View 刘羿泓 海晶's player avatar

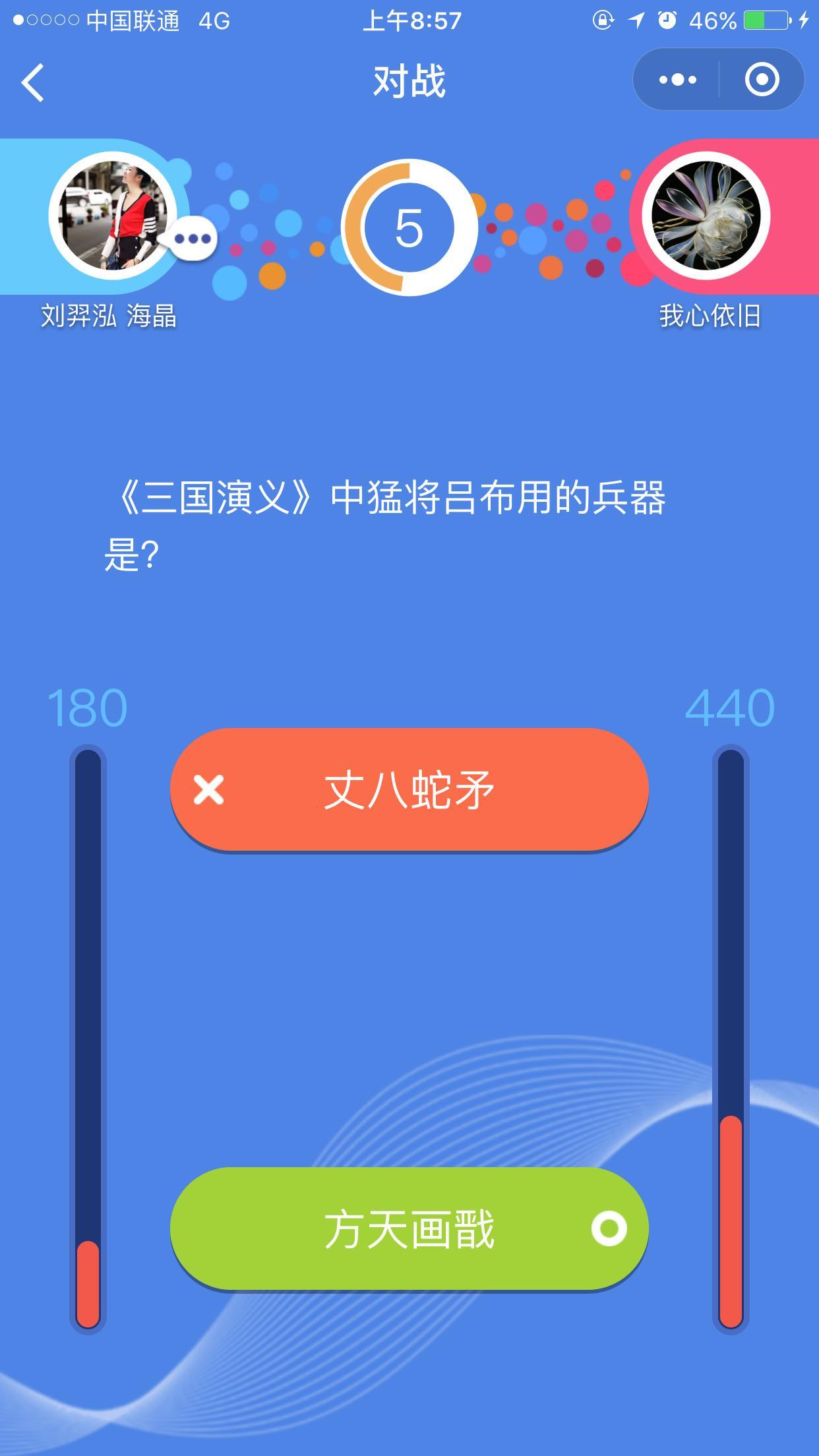coord(113,216)
